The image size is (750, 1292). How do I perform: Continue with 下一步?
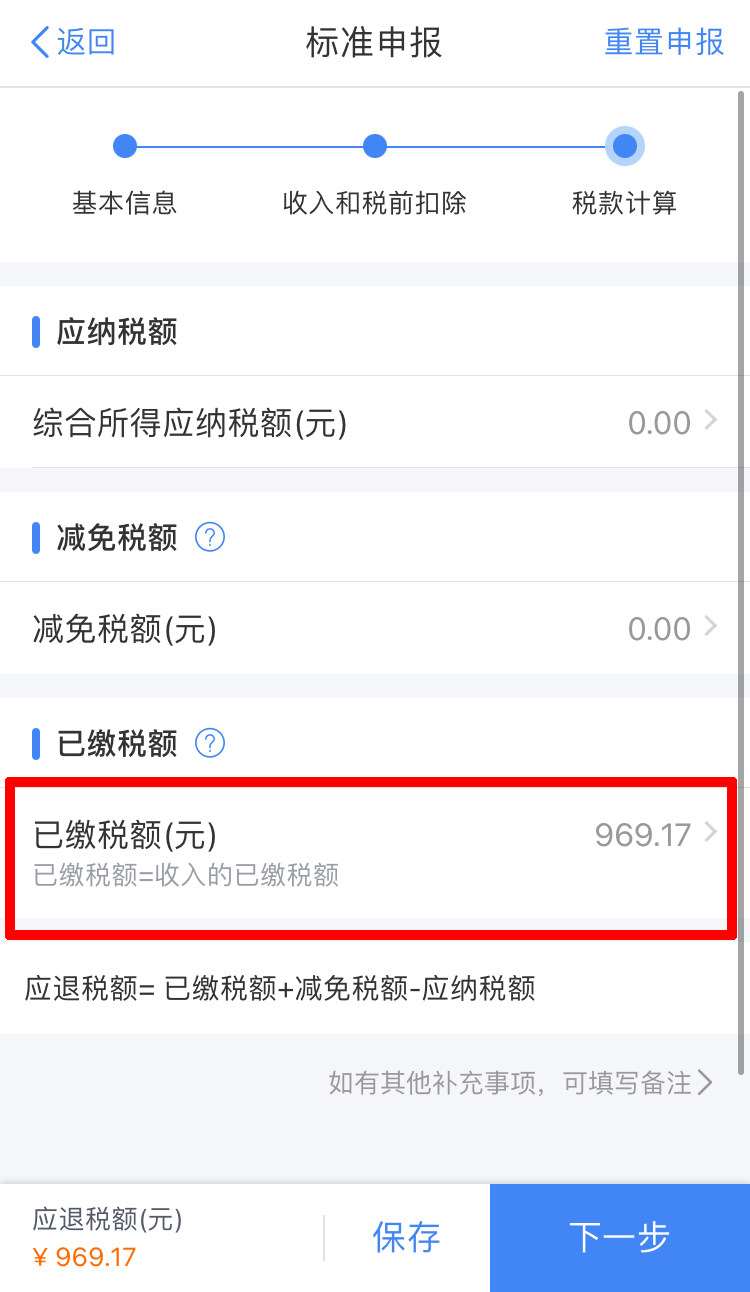619,1237
